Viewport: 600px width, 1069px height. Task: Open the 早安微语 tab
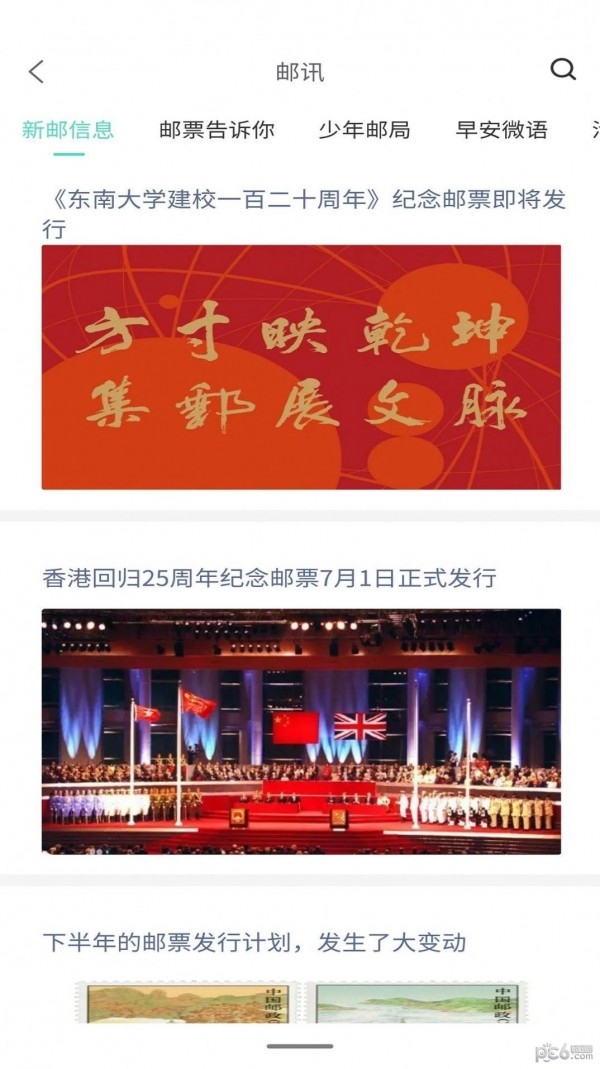click(501, 129)
